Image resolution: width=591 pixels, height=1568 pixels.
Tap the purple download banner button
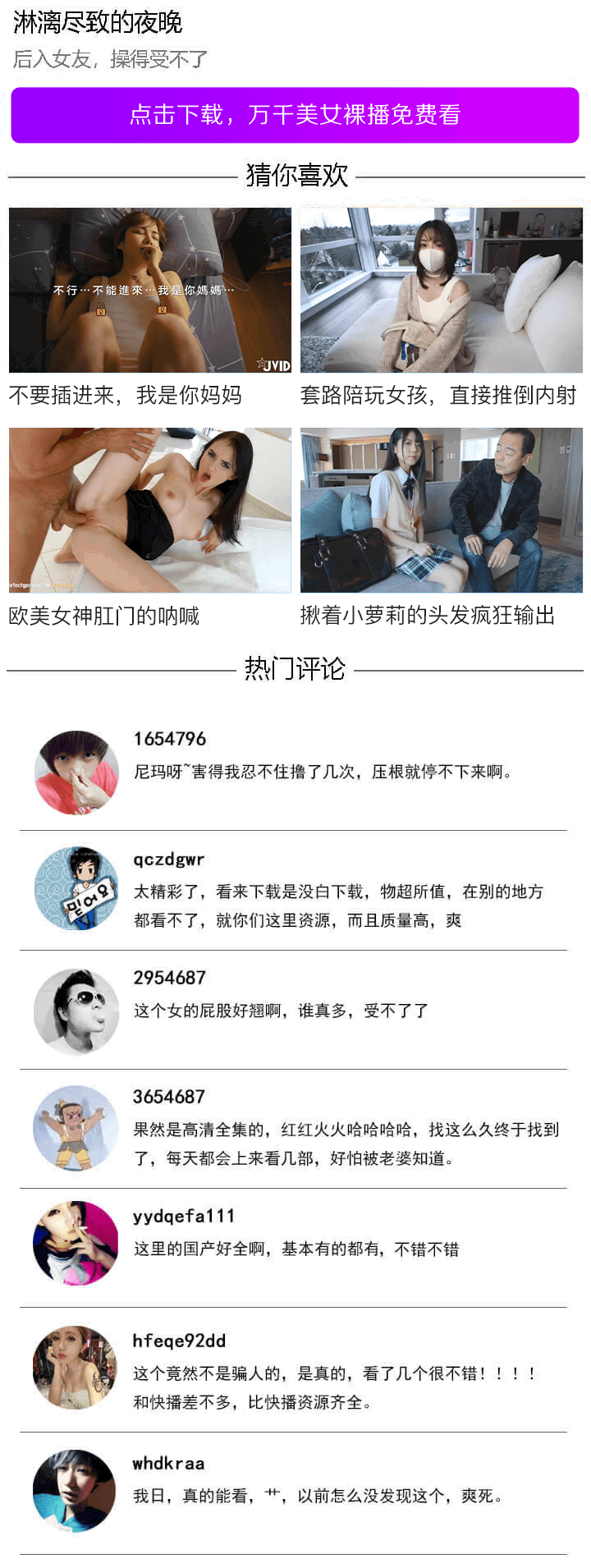click(295, 115)
